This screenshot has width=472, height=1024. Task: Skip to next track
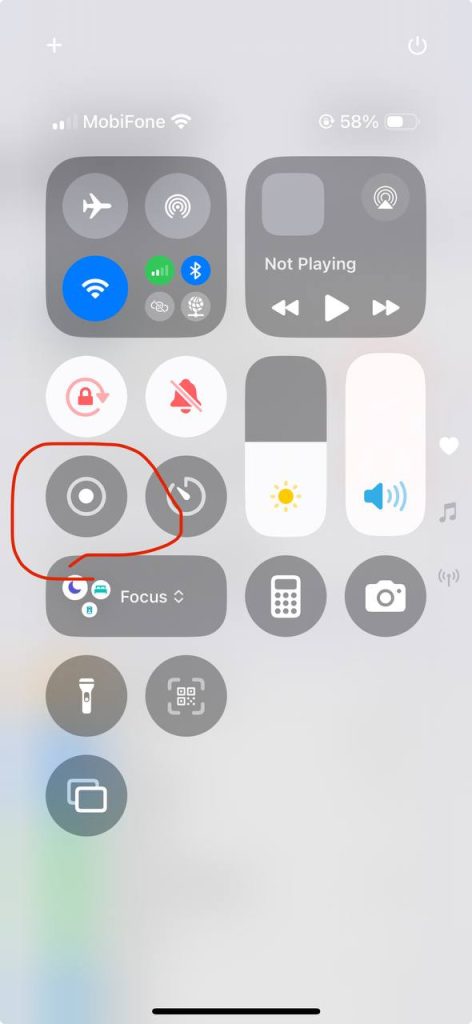tap(386, 308)
